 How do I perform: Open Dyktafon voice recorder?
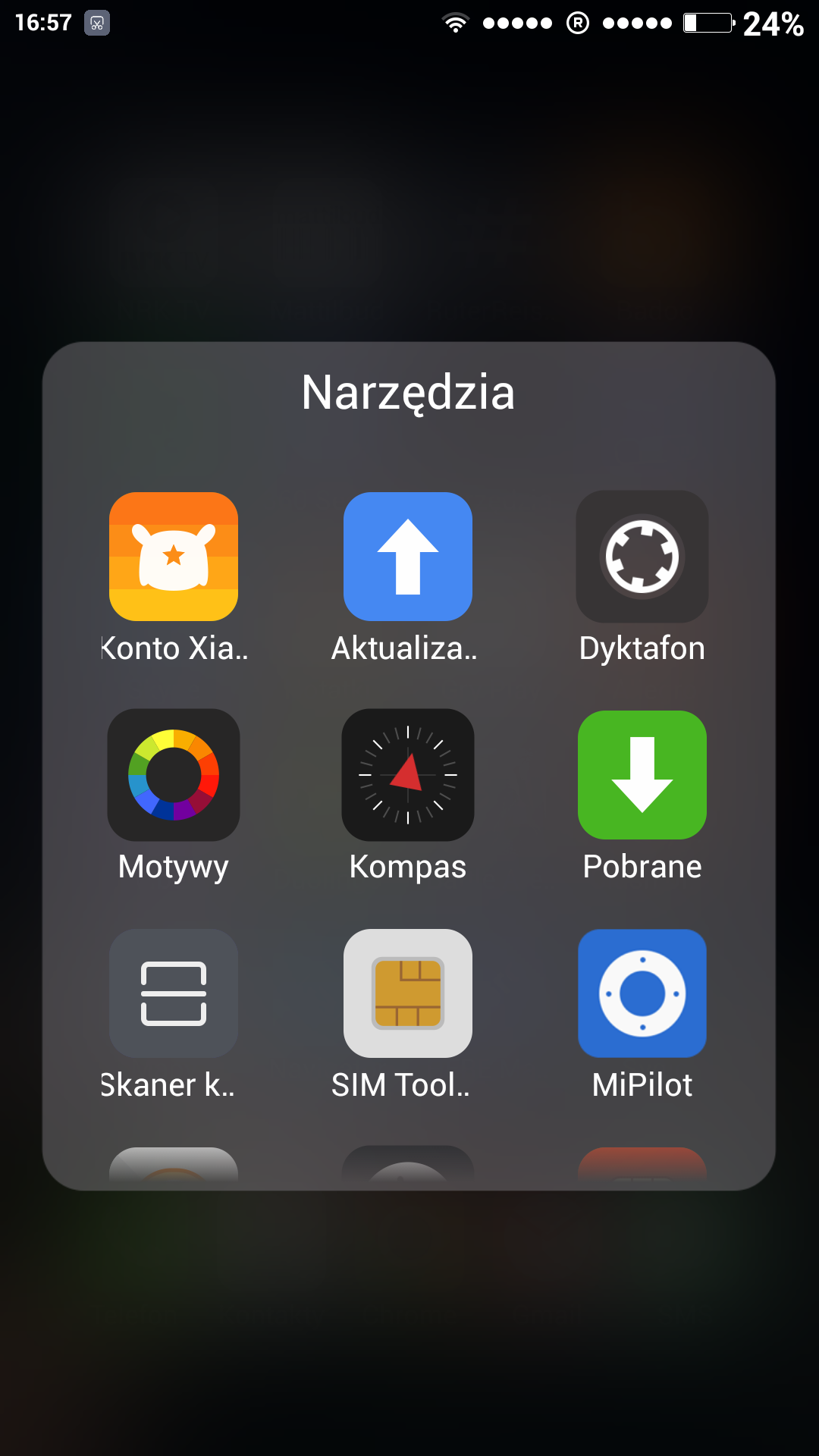click(x=642, y=557)
